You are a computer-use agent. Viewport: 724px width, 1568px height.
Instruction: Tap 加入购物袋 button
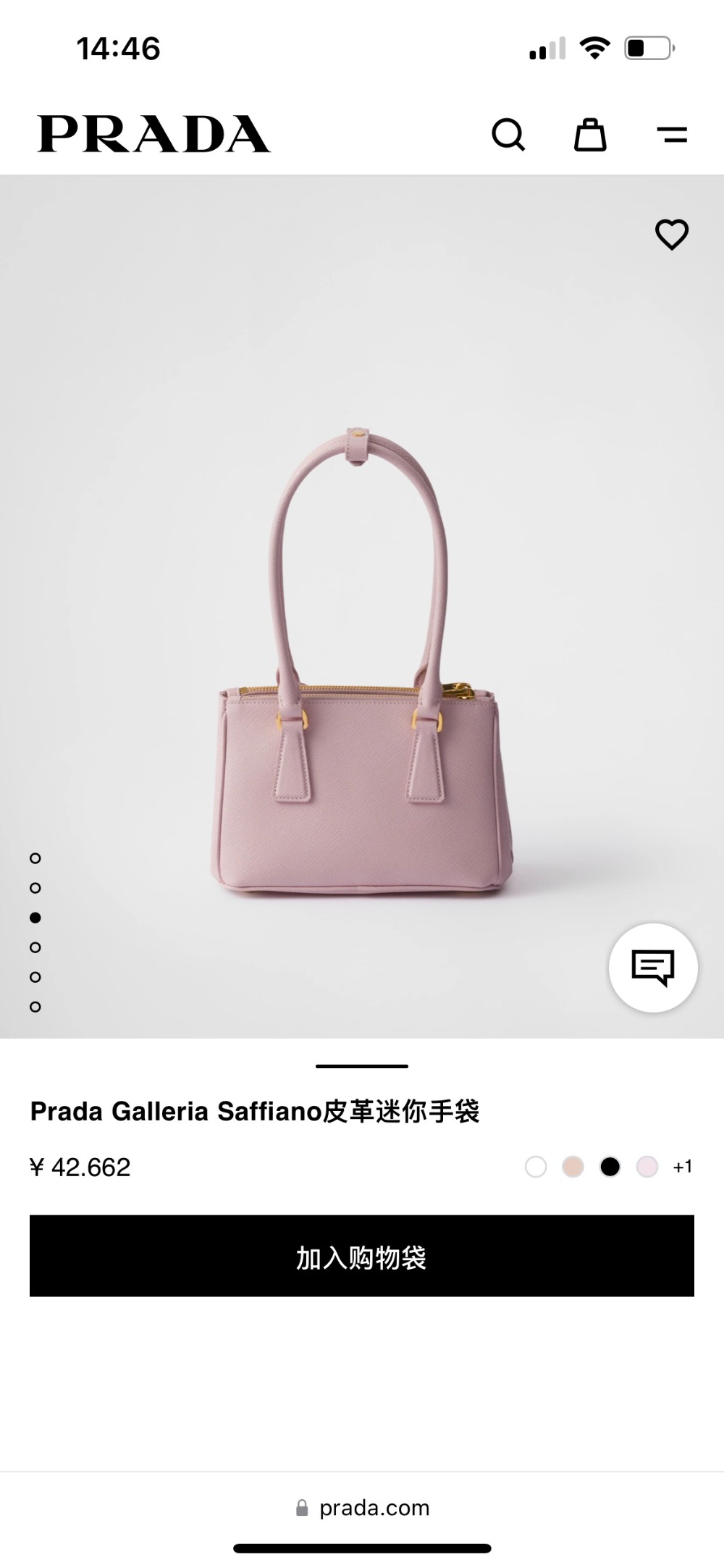362,1257
